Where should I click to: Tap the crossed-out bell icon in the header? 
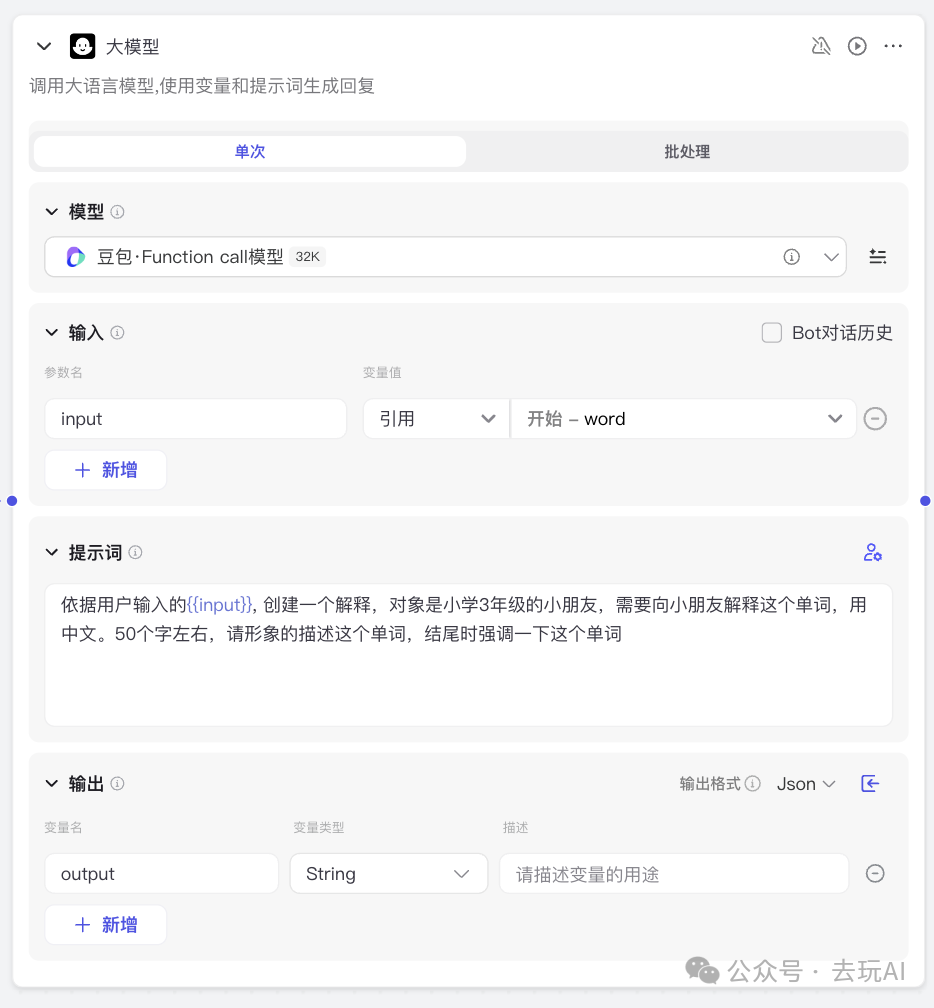click(821, 46)
